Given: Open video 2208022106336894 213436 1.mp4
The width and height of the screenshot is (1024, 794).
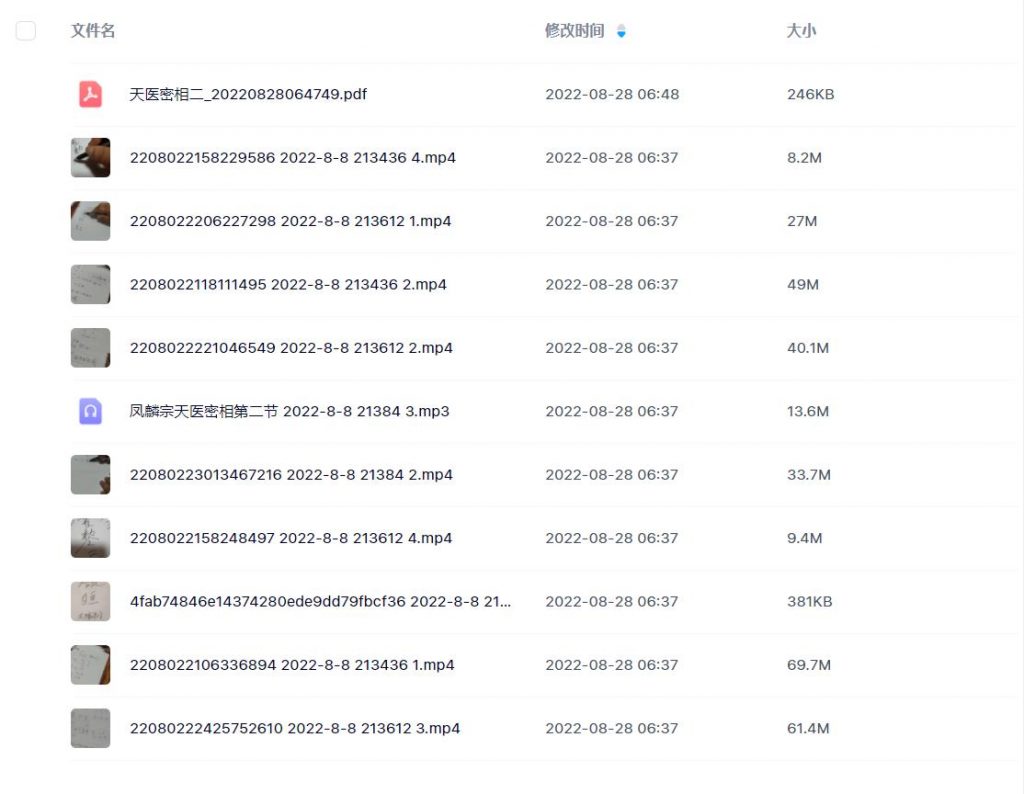Looking at the screenshot, I should coord(292,665).
